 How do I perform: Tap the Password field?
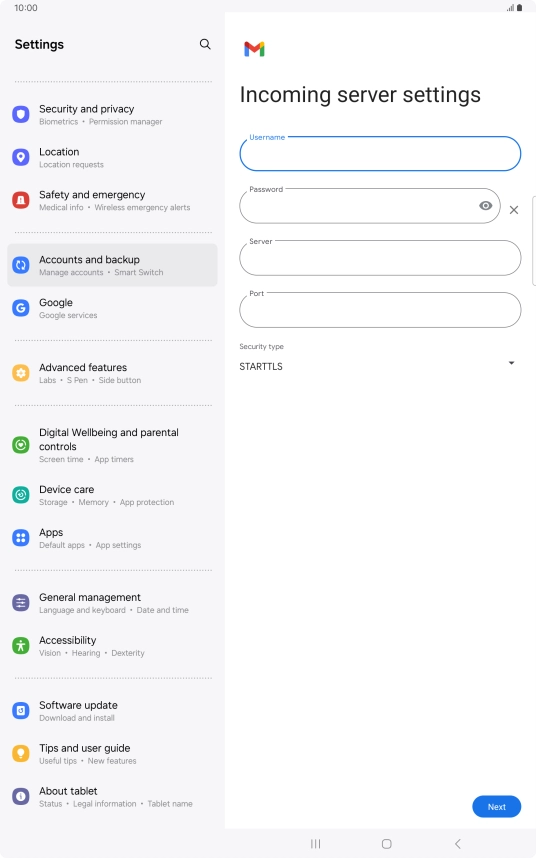370,206
